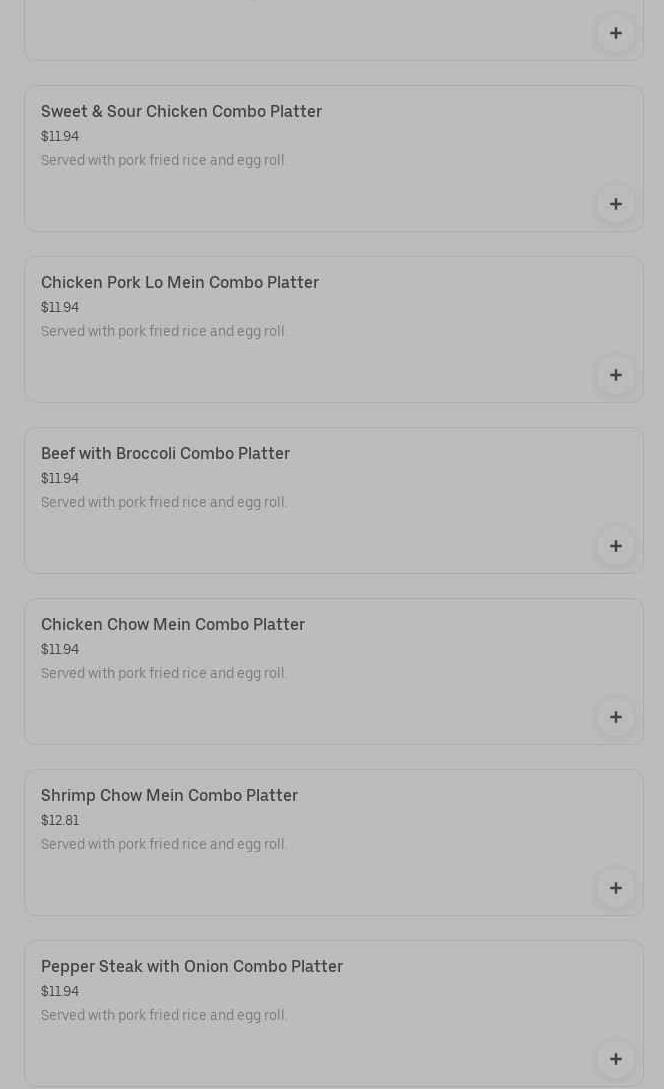Add Chicken Chow Mein Combo Platter
This screenshot has width=664, height=1089.
(615, 717)
